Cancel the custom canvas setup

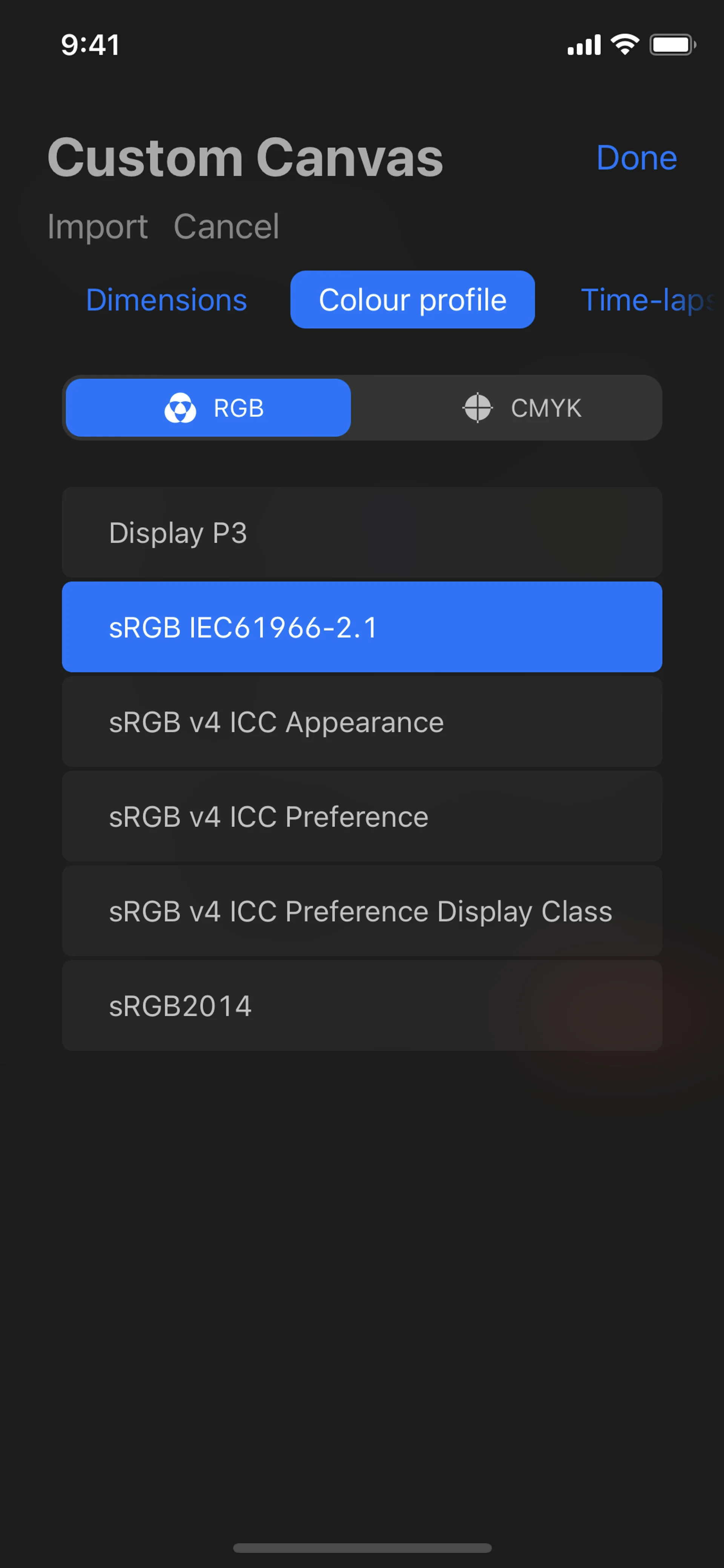[x=226, y=226]
